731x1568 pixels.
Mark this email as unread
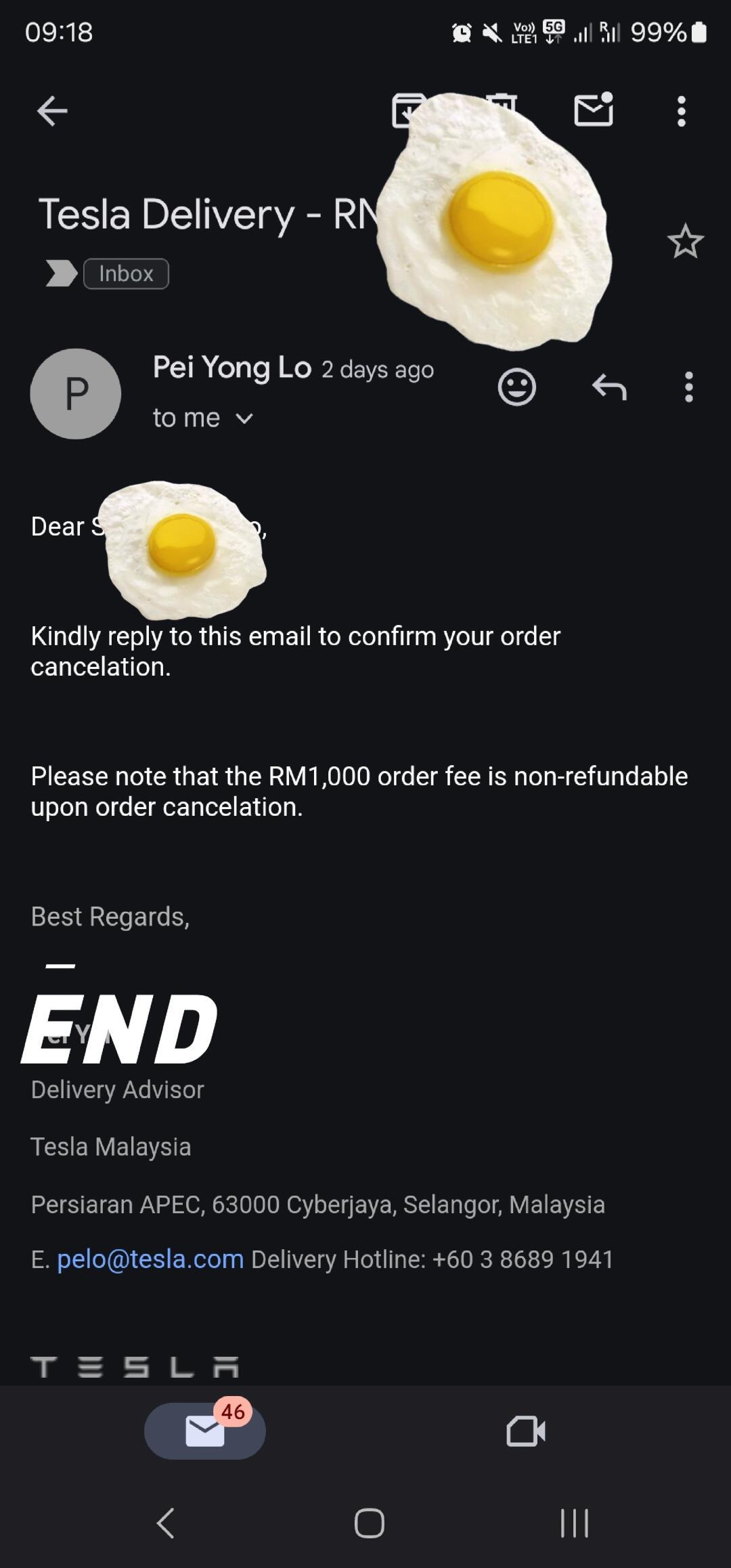coord(594,110)
